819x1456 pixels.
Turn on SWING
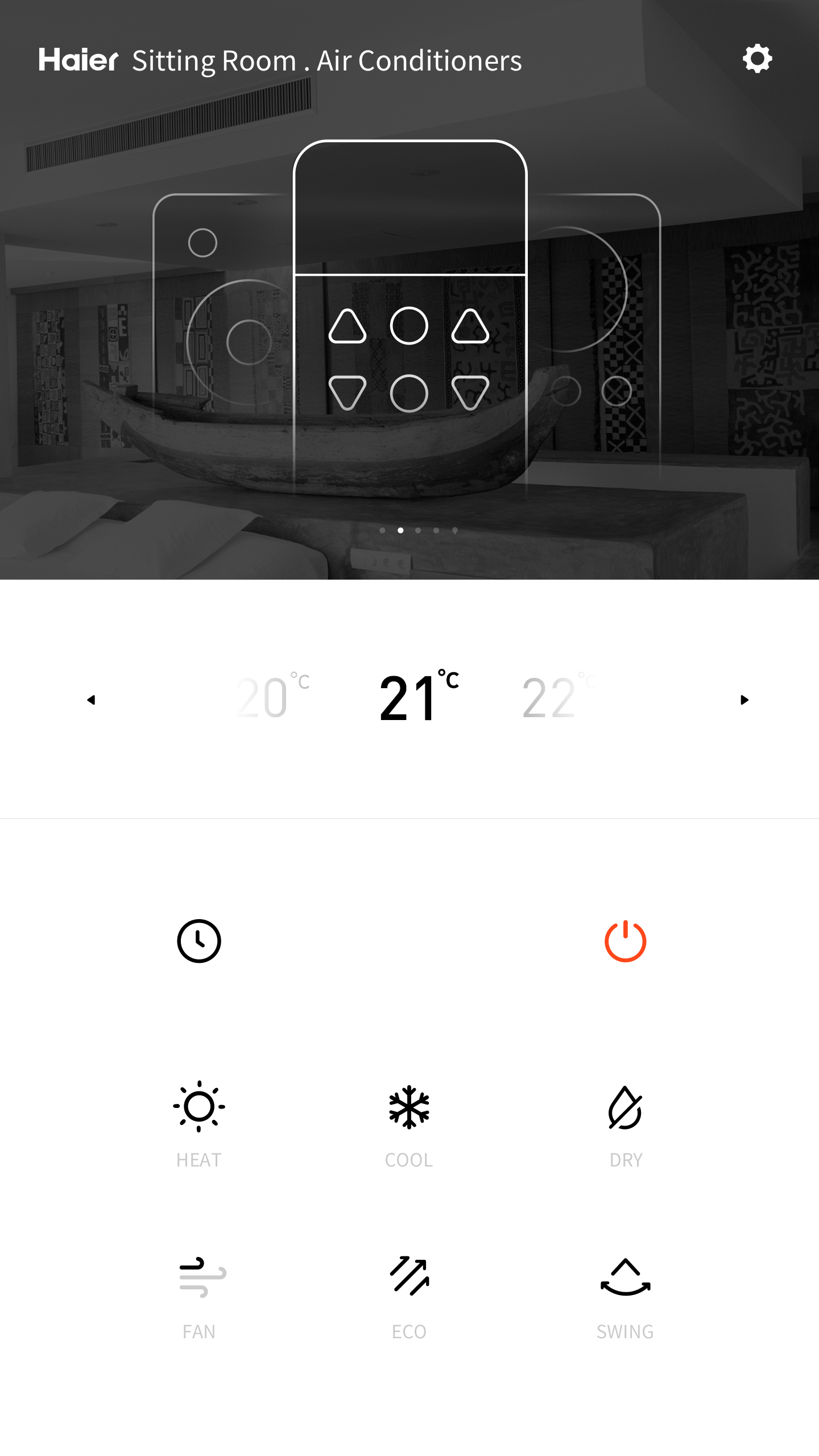(x=625, y=1298)
